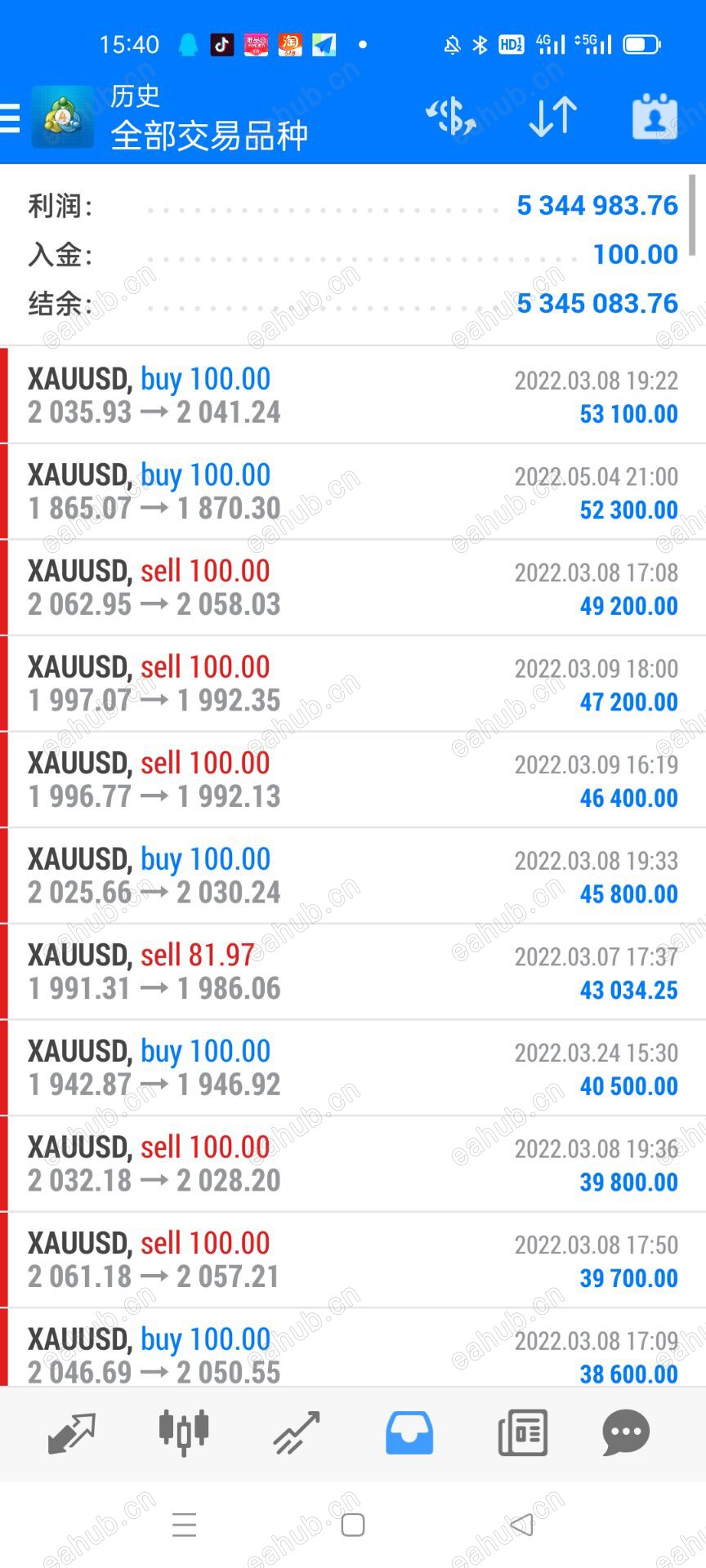This screenshot has height=1568, width=706.
Task: Open the side drawer menu
Action: click(x=11, y=118)
